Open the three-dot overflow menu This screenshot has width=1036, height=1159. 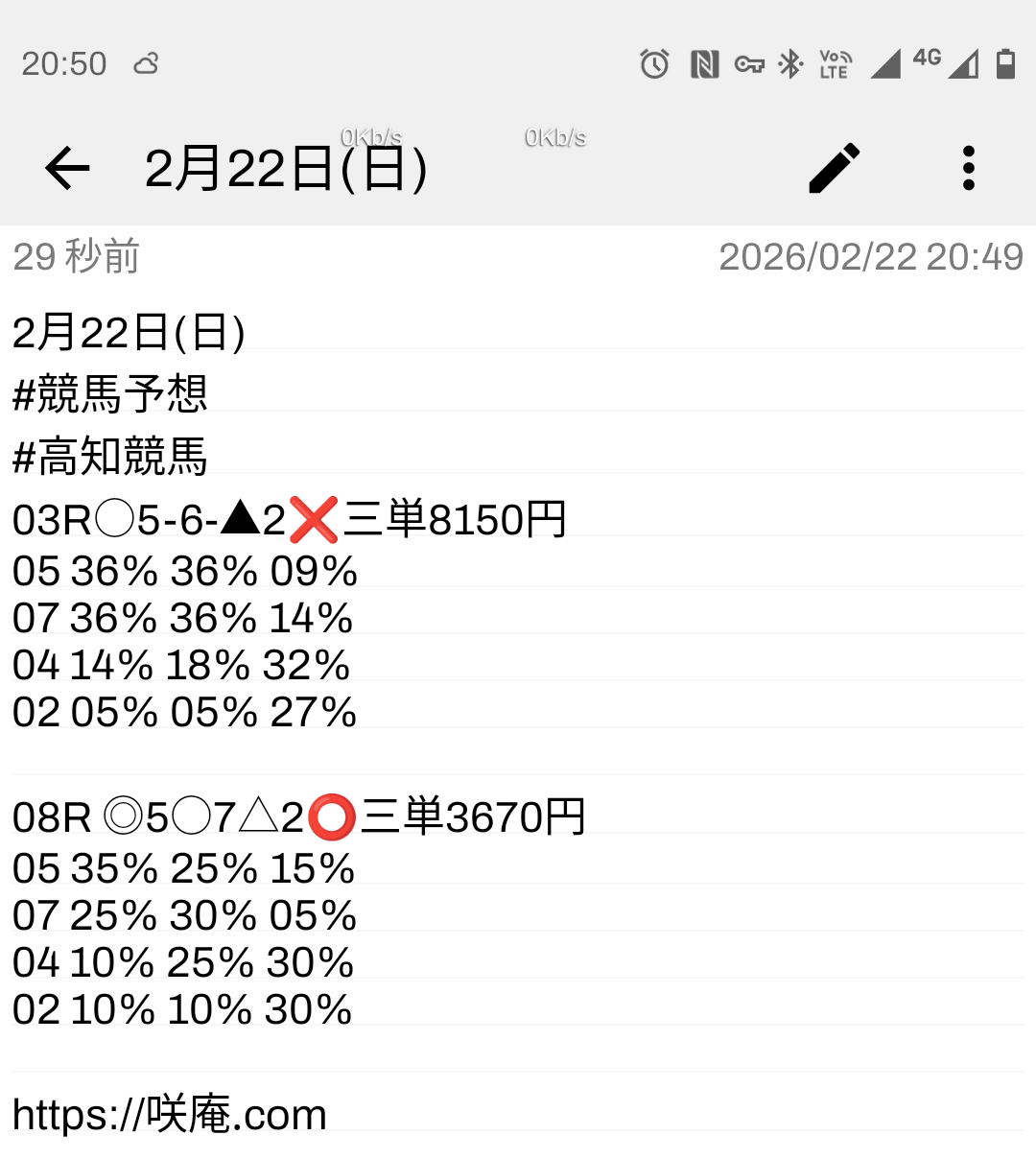tap(968, 169)
